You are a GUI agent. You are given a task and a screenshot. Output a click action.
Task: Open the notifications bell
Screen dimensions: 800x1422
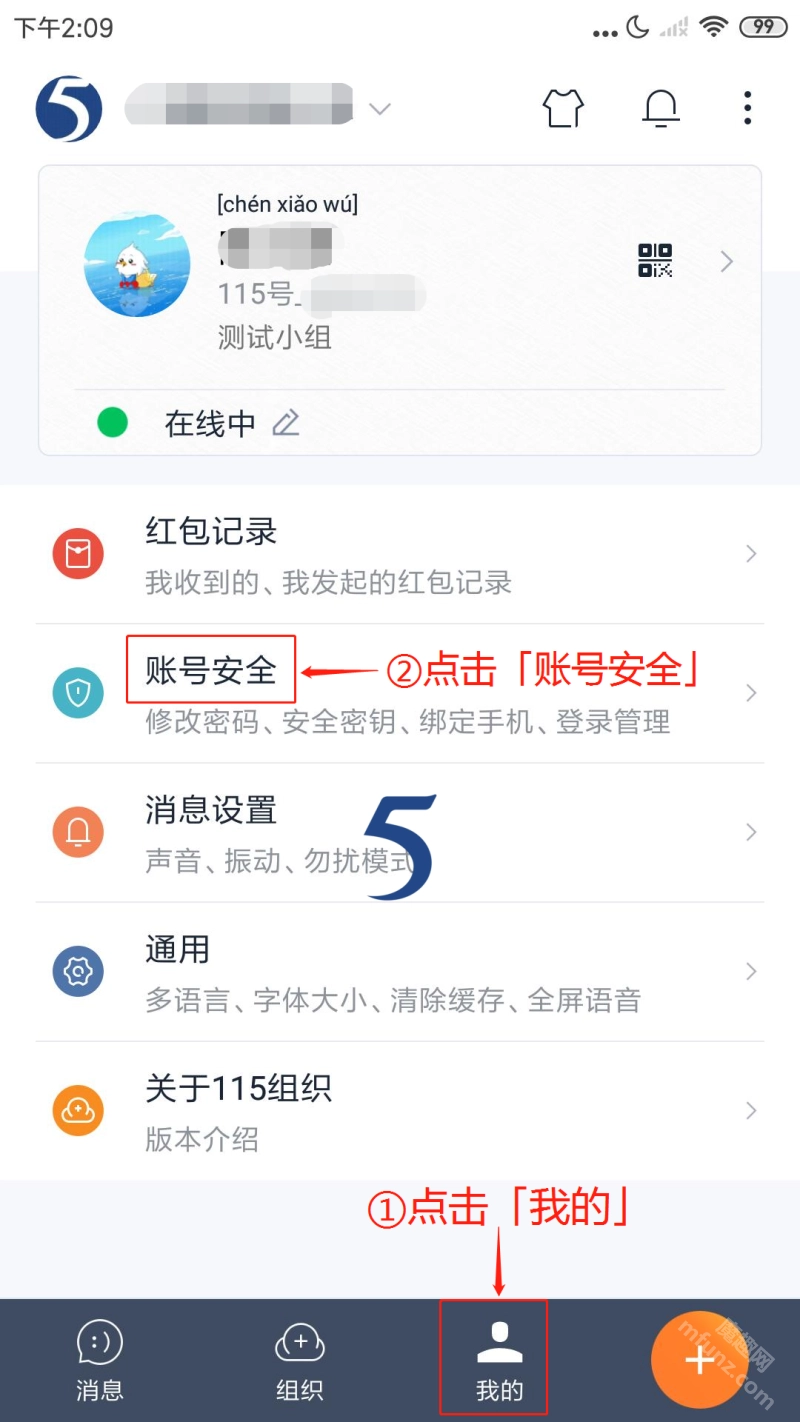click(660, 108)
